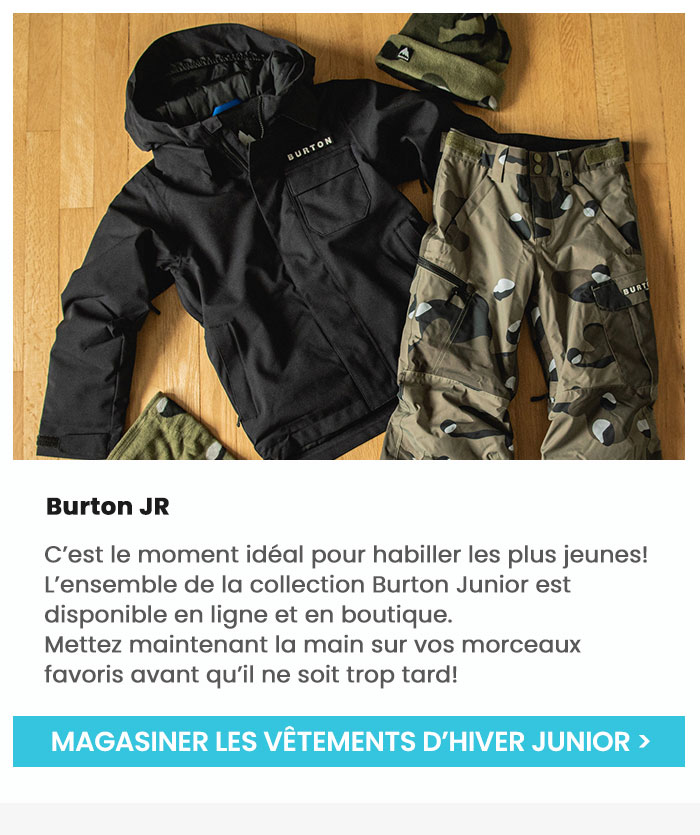Tap Magasiner les vêtements d'hiver junior button

click(349, 742)
